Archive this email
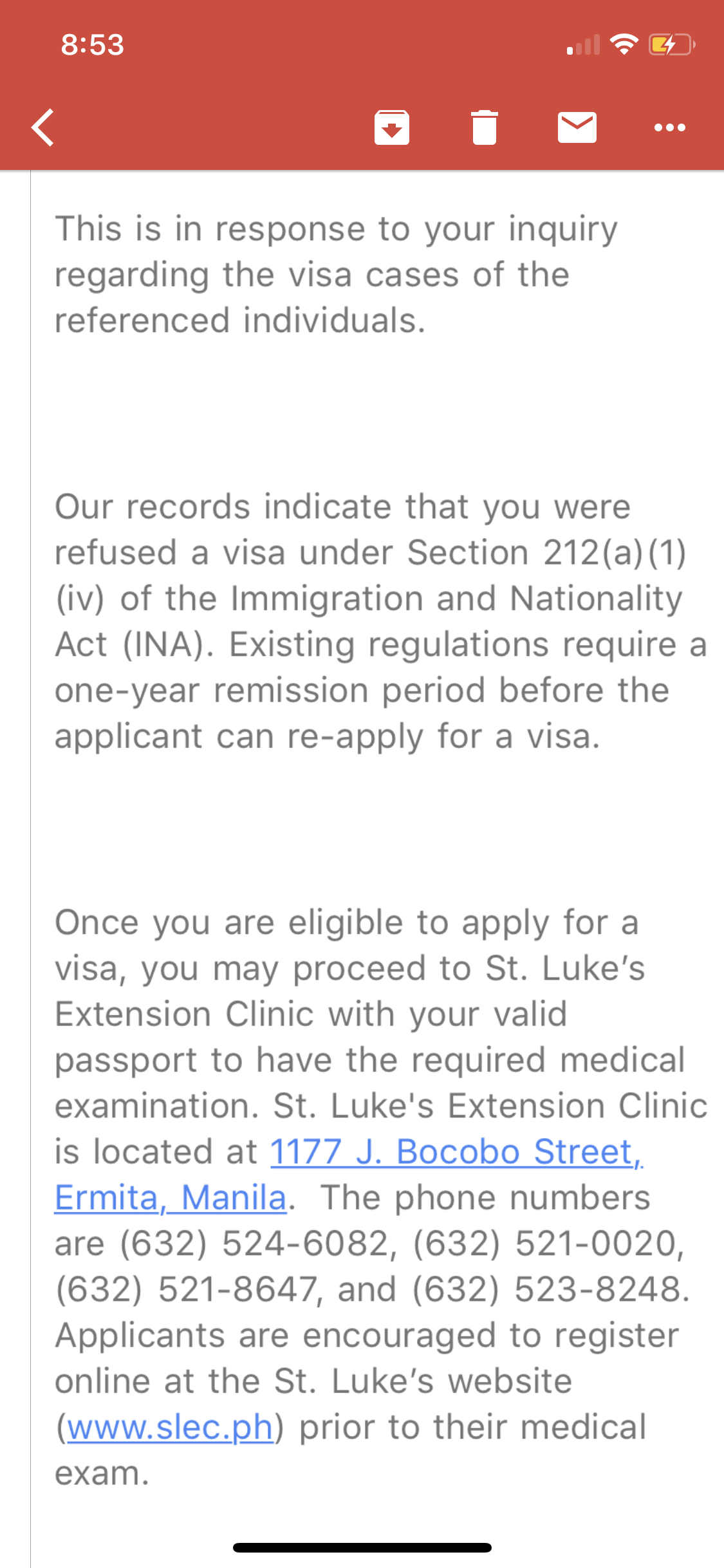 tap(392, 127)
